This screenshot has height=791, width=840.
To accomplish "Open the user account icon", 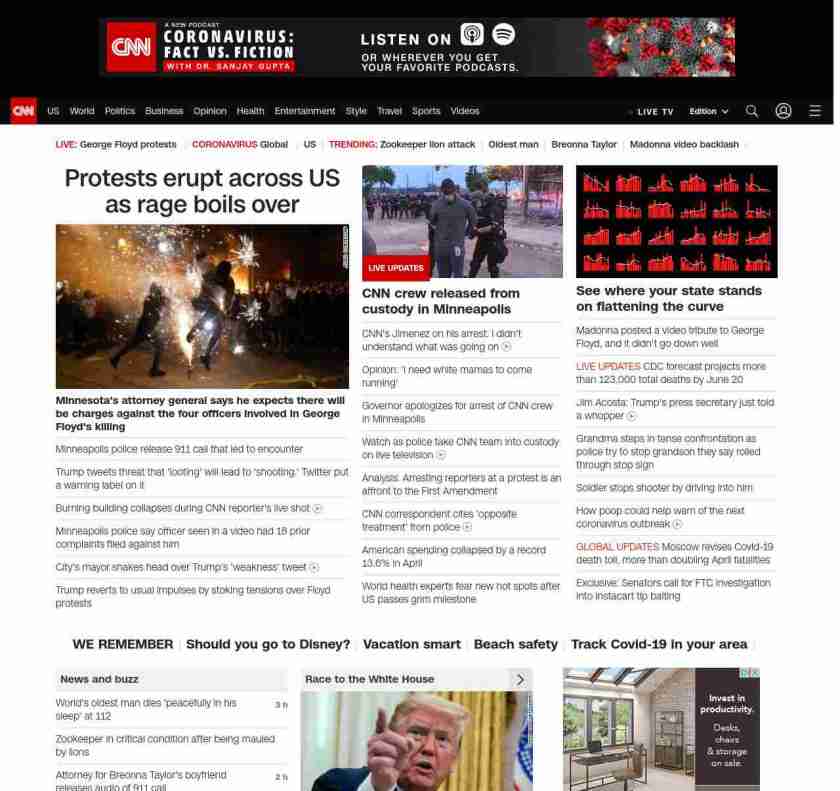I will coord(783,111).
